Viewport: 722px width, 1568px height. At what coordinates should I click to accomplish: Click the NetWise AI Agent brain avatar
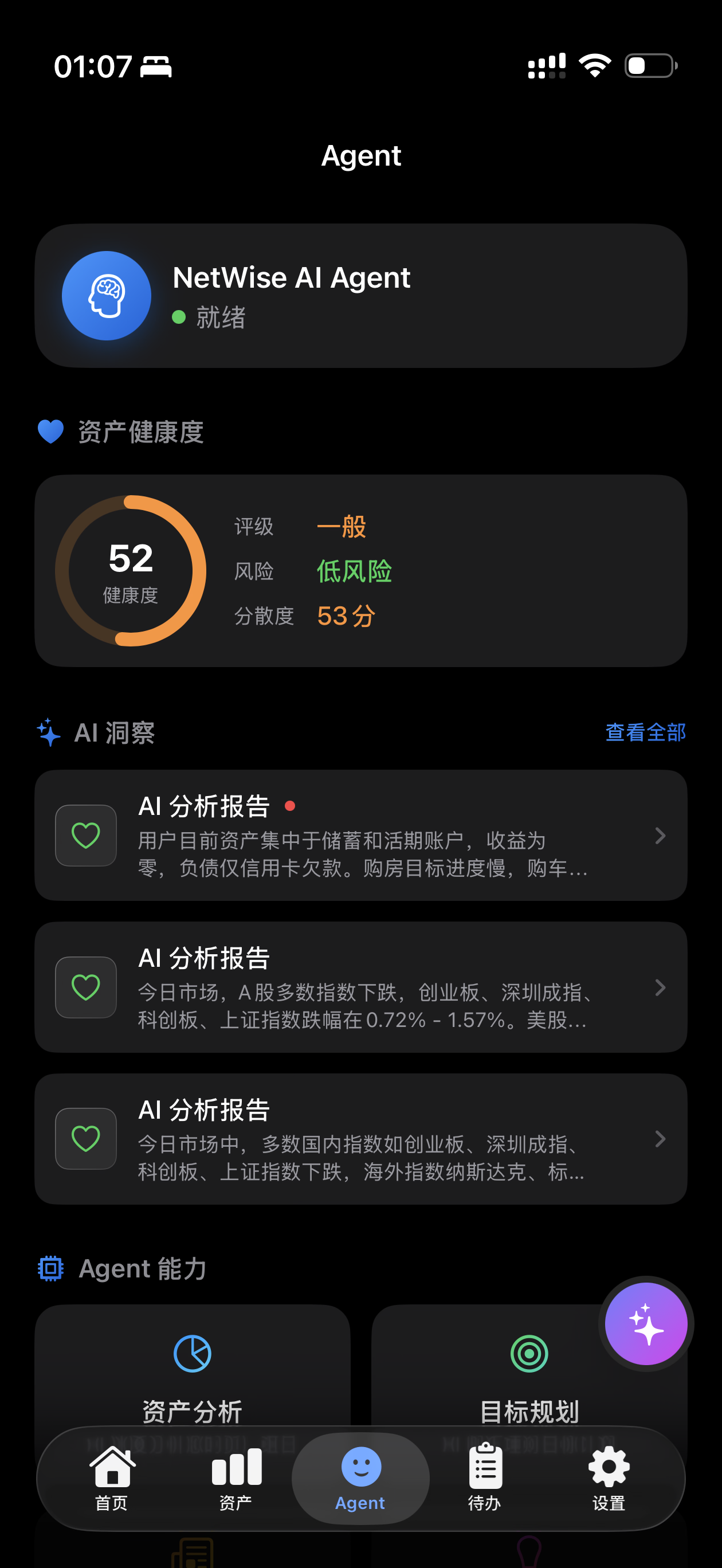click(107, 295)
